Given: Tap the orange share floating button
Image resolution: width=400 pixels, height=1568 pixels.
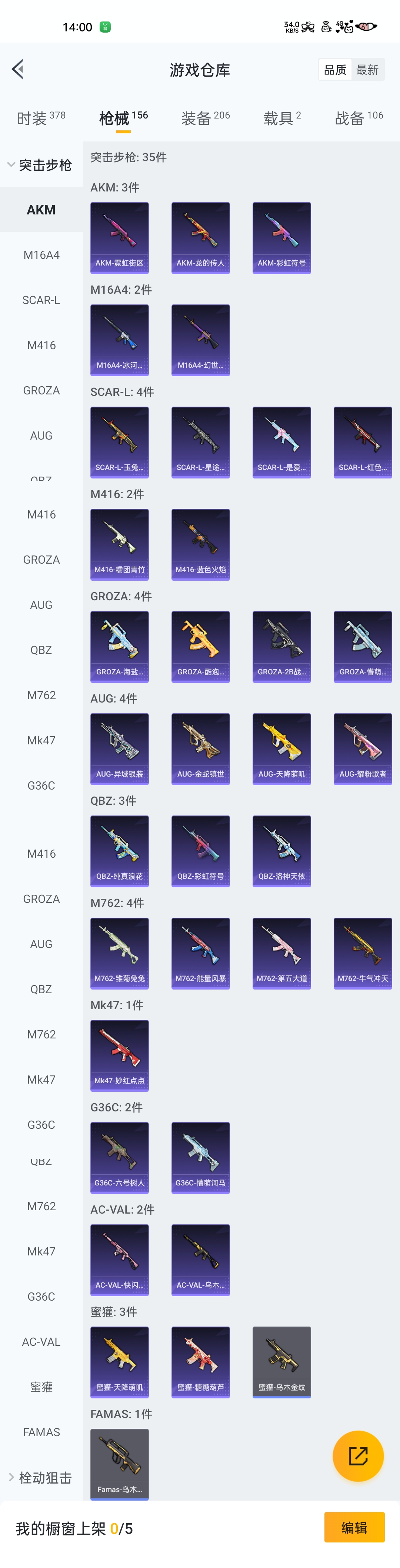Looking at the screenshot, I should 358,1456.
